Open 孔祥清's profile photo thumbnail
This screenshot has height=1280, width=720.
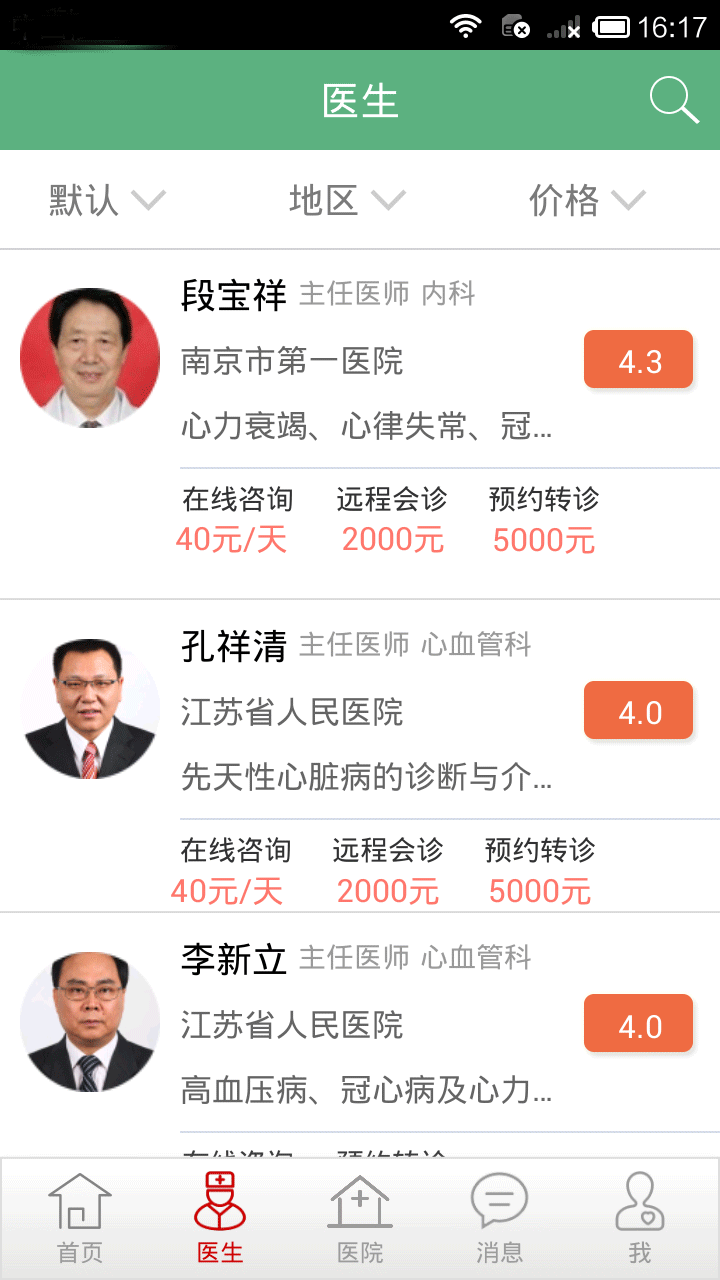pyautogui.click(x=90, y=709)
